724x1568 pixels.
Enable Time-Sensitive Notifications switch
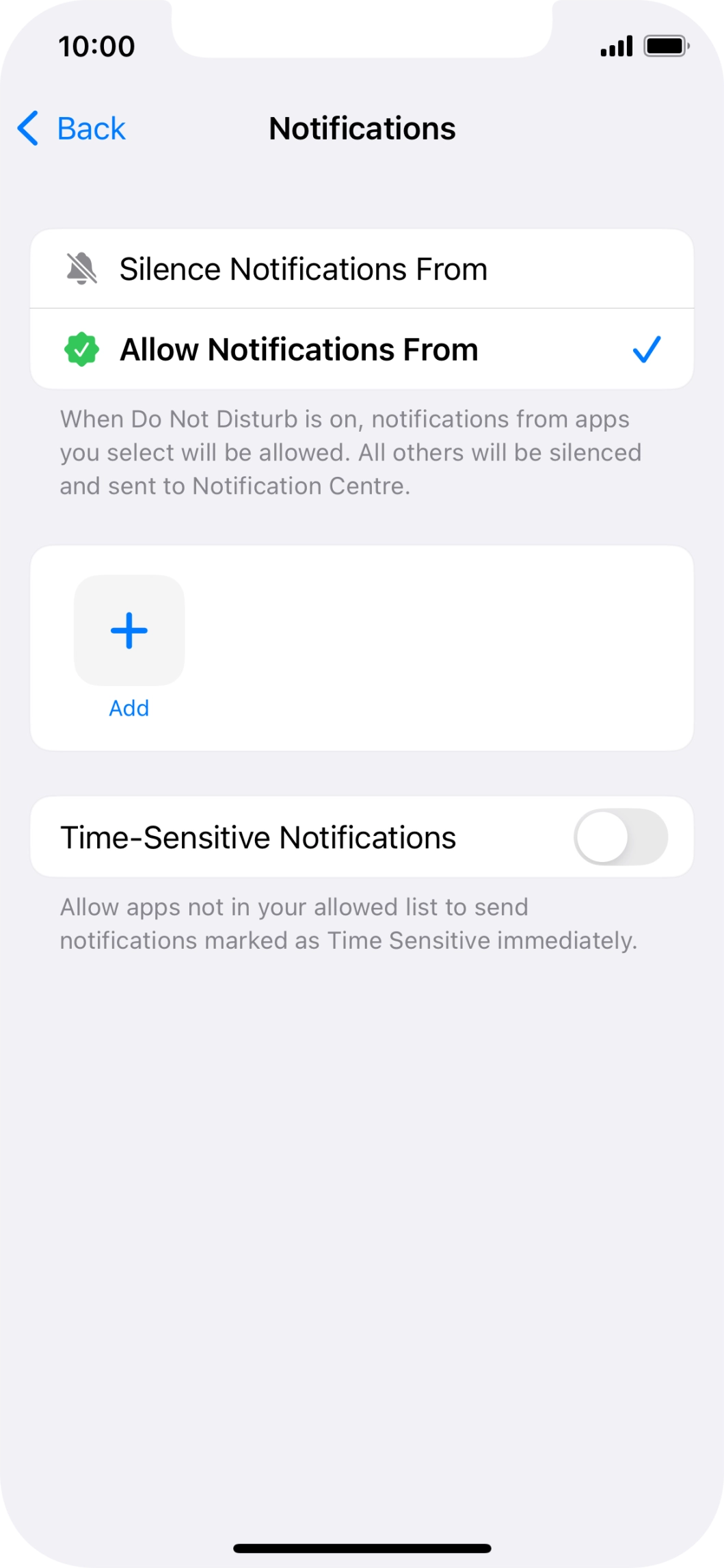[620, 837]
